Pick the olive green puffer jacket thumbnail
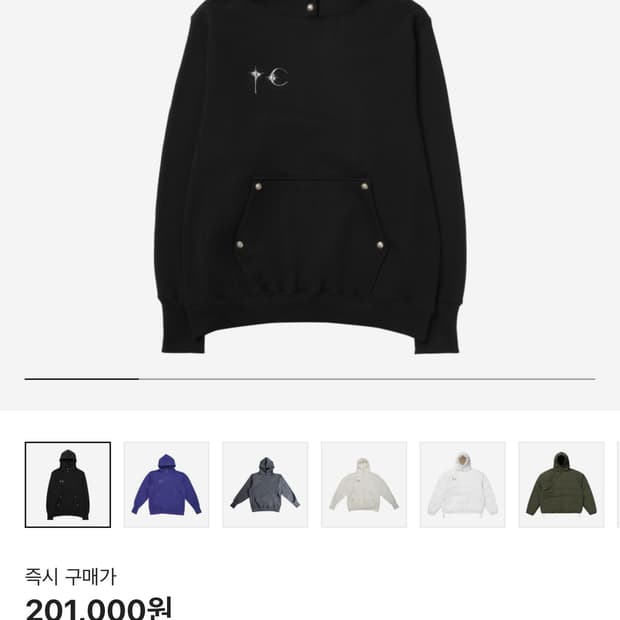Image resolution: width=620 pixels, height=620 pixels. (561, 484)
